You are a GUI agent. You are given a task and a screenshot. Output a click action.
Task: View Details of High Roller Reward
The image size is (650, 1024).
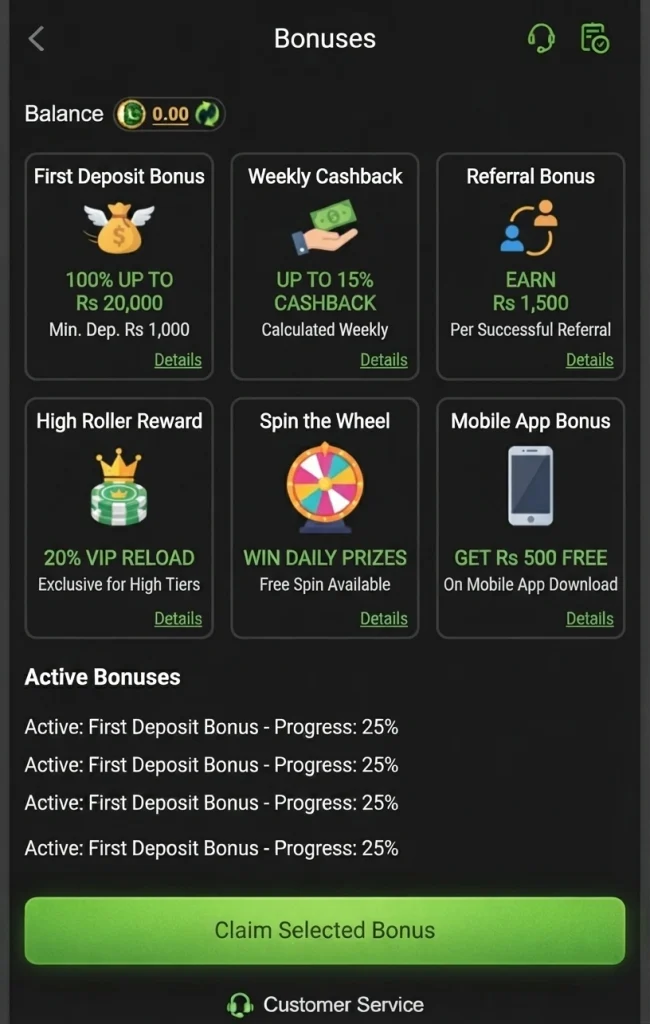point(178,618)
